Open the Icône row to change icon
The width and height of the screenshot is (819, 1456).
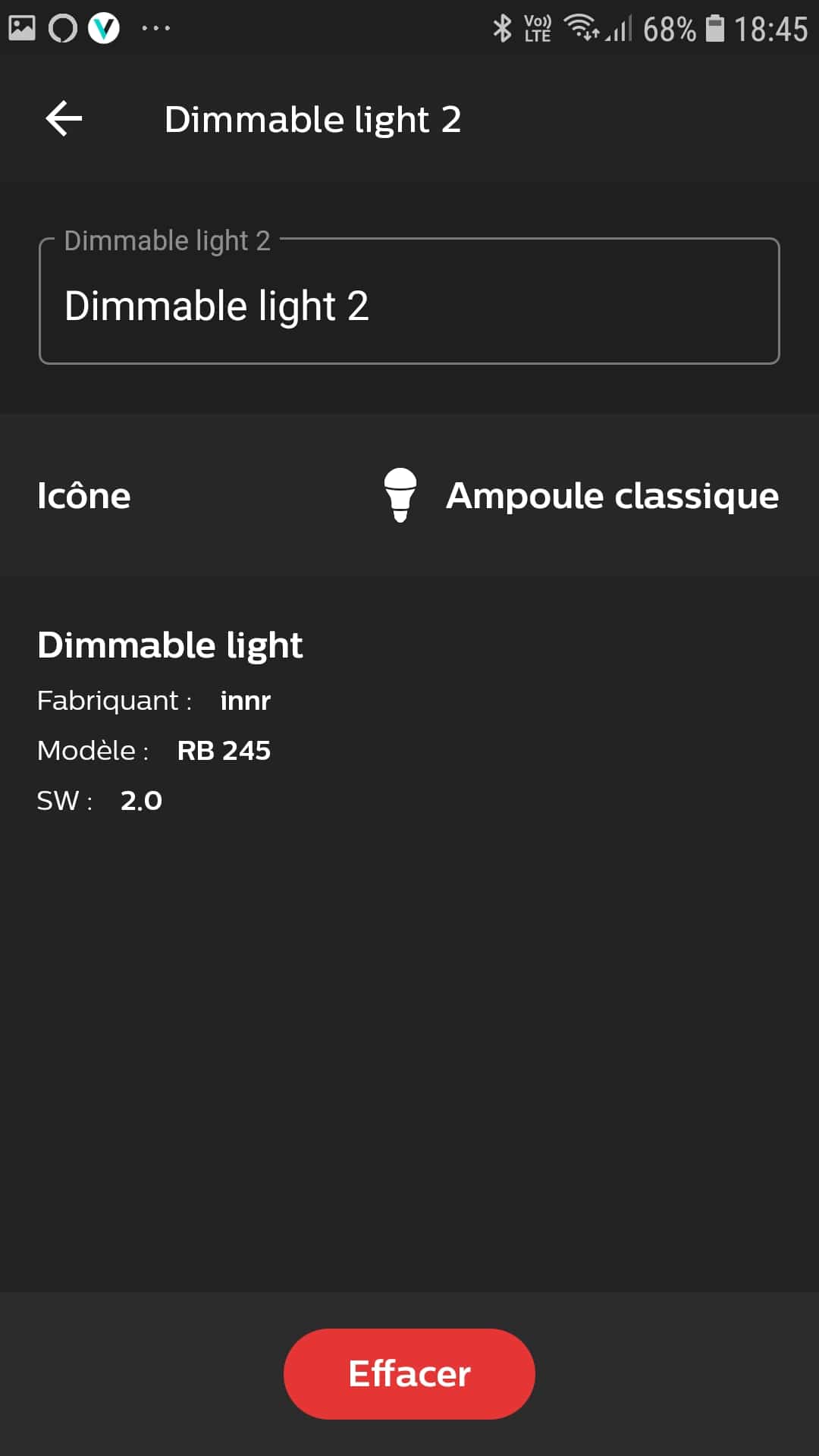point(409,495)
